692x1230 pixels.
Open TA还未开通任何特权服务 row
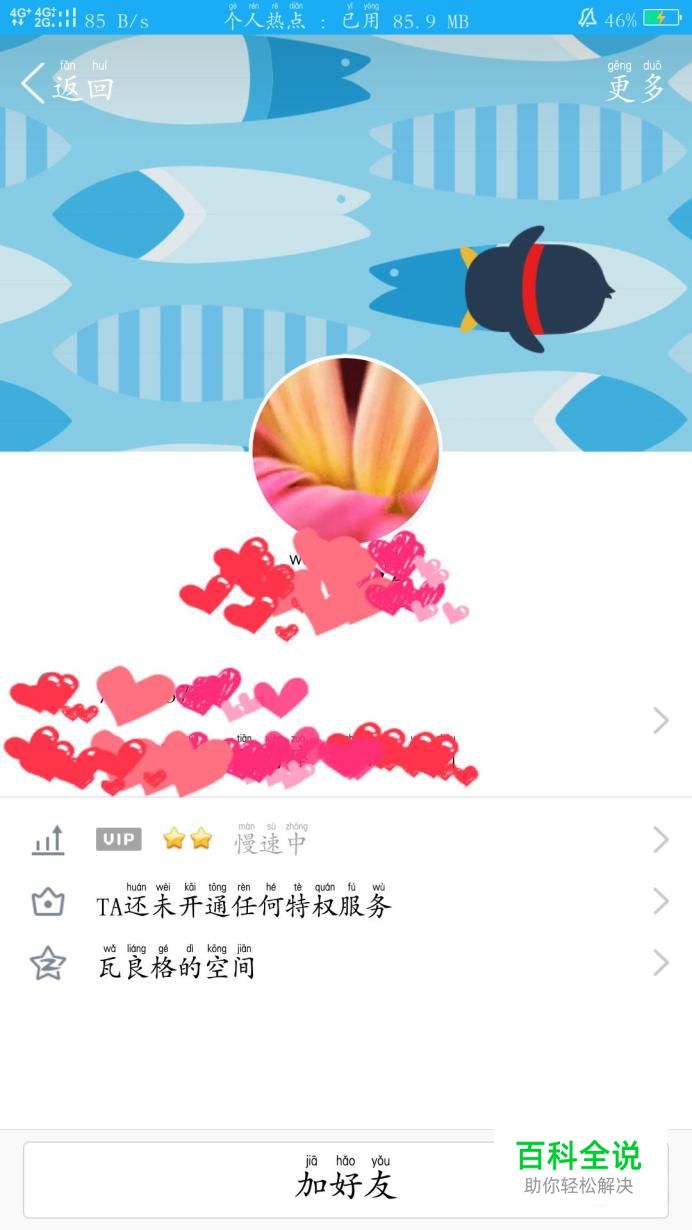tap(345, 904)
